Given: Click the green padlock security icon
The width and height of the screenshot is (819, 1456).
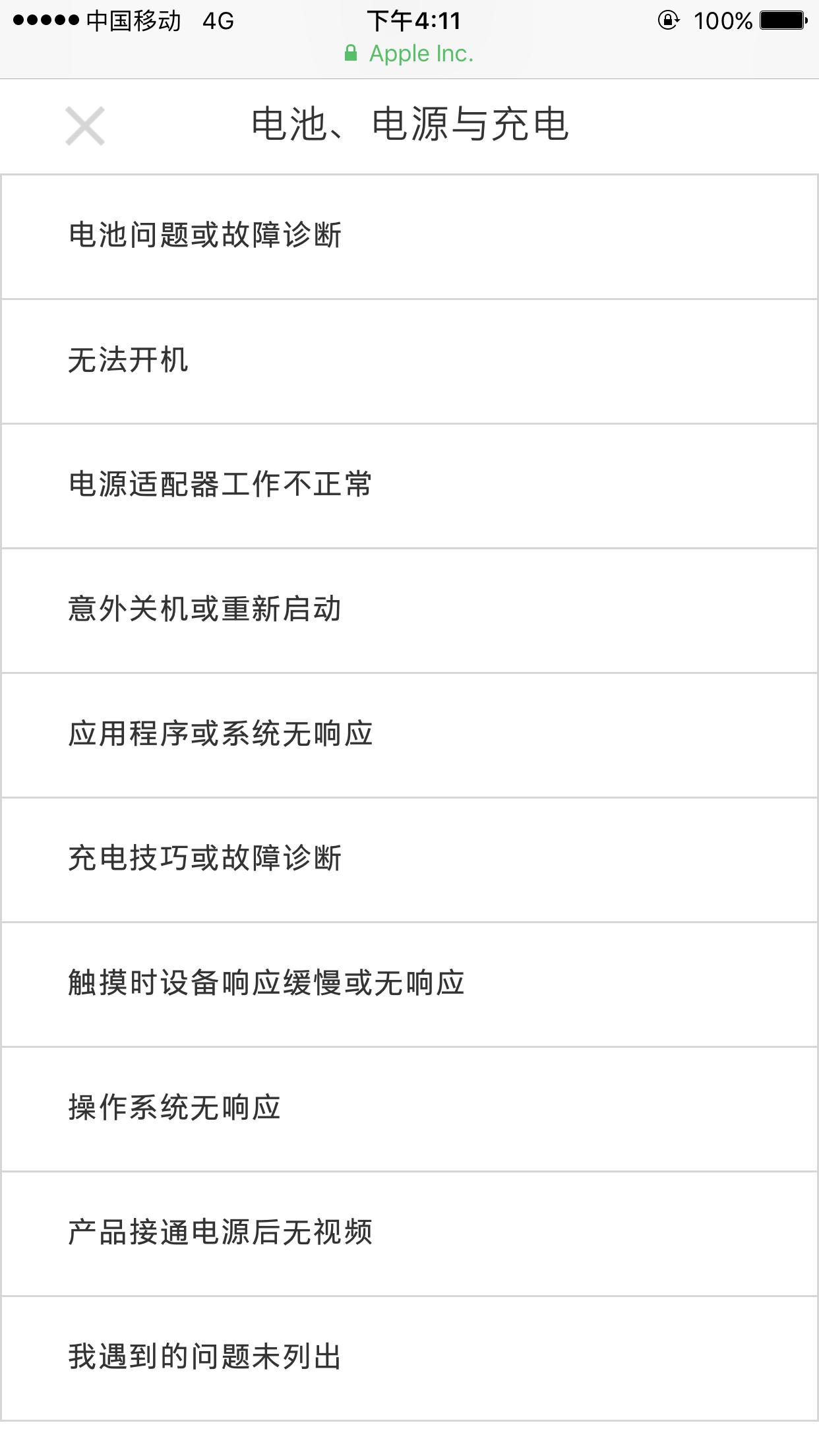Looking at the screenshot, I should click(x=350, y=53).
